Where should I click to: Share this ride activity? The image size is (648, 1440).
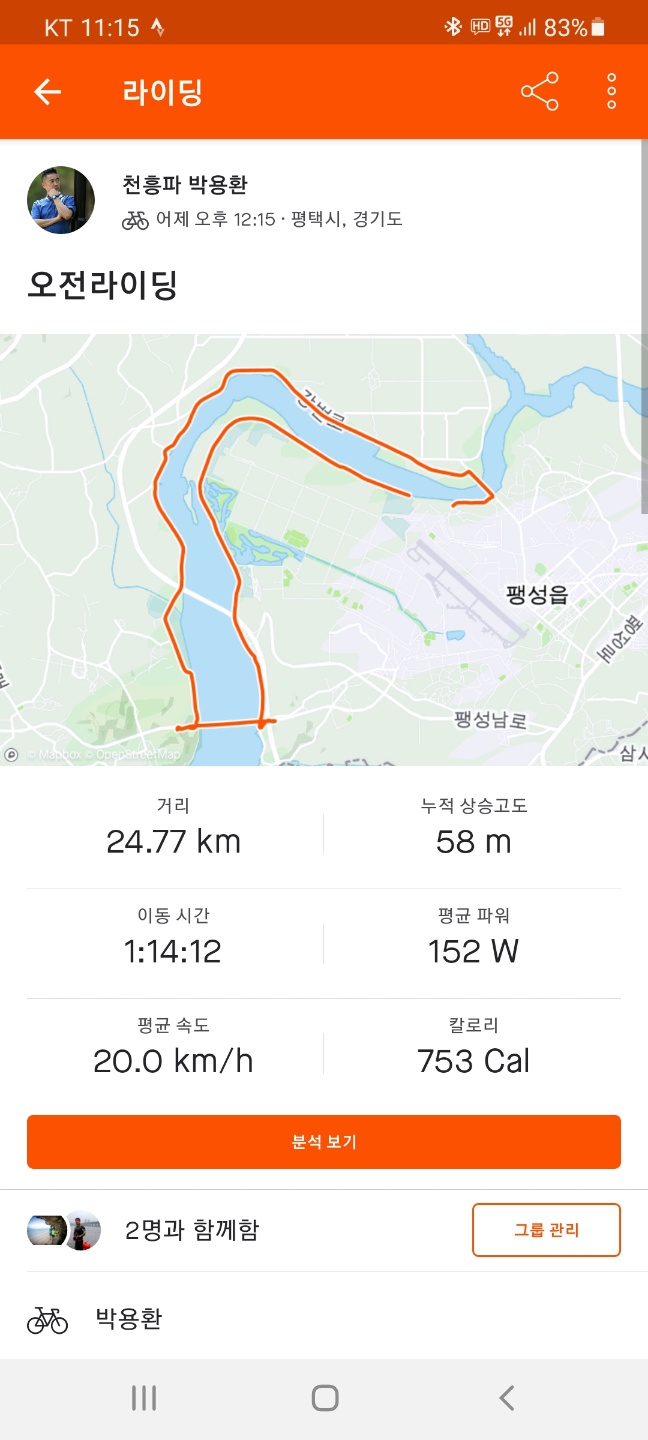coord(539,92)
